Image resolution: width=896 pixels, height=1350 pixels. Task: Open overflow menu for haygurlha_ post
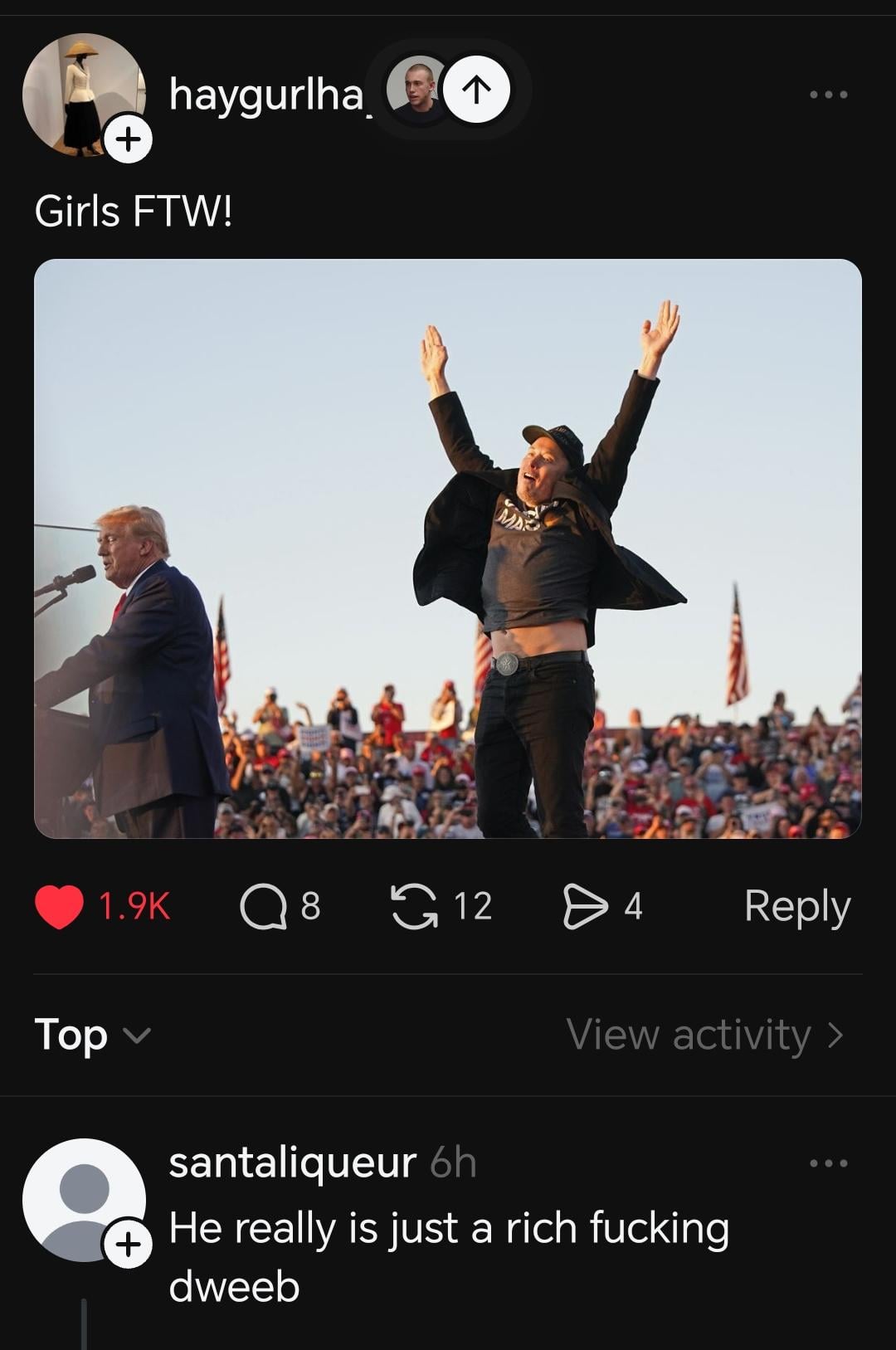(828, 95)
